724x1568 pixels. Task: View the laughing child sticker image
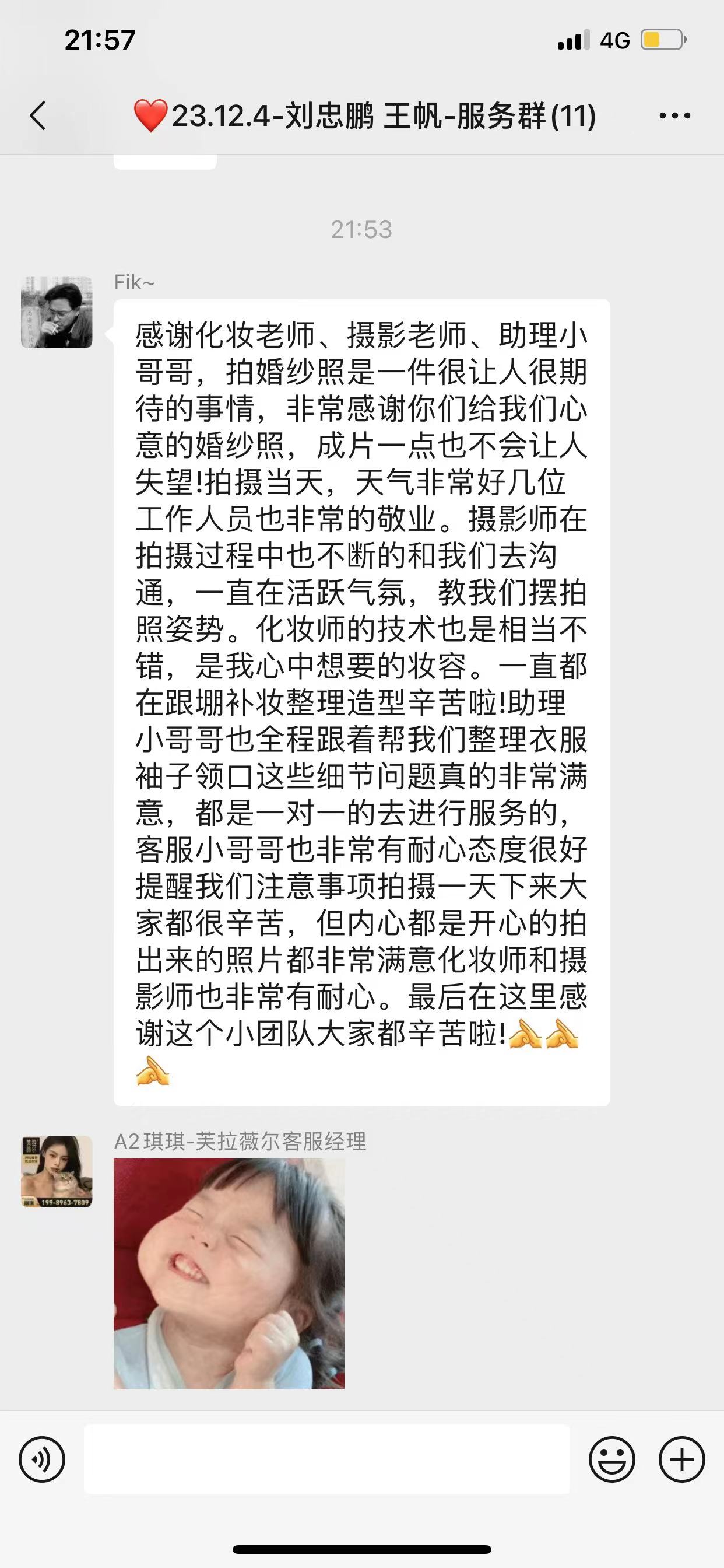pos(229,1274)
